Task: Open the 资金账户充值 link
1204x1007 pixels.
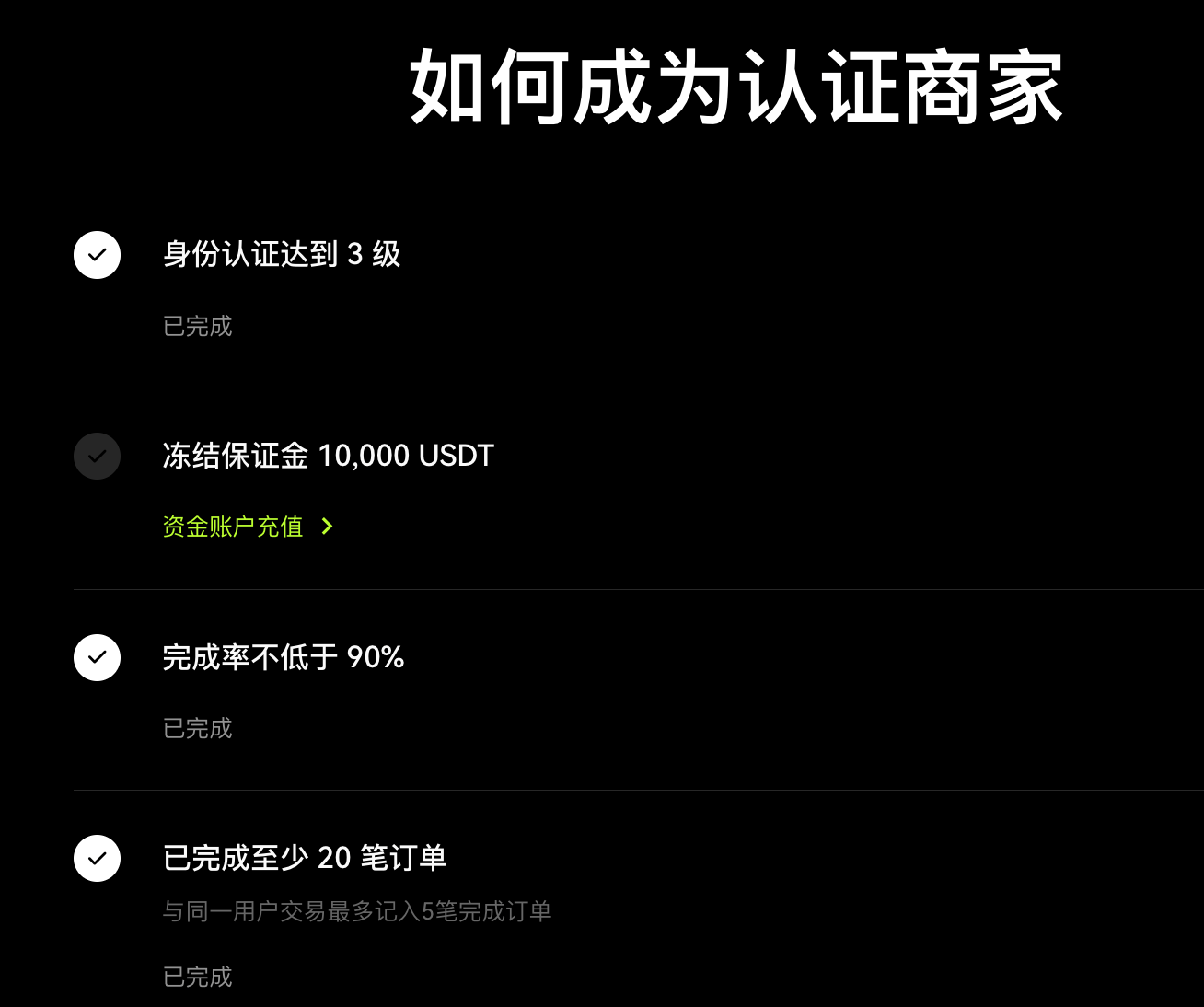Action: click(234, 527)
